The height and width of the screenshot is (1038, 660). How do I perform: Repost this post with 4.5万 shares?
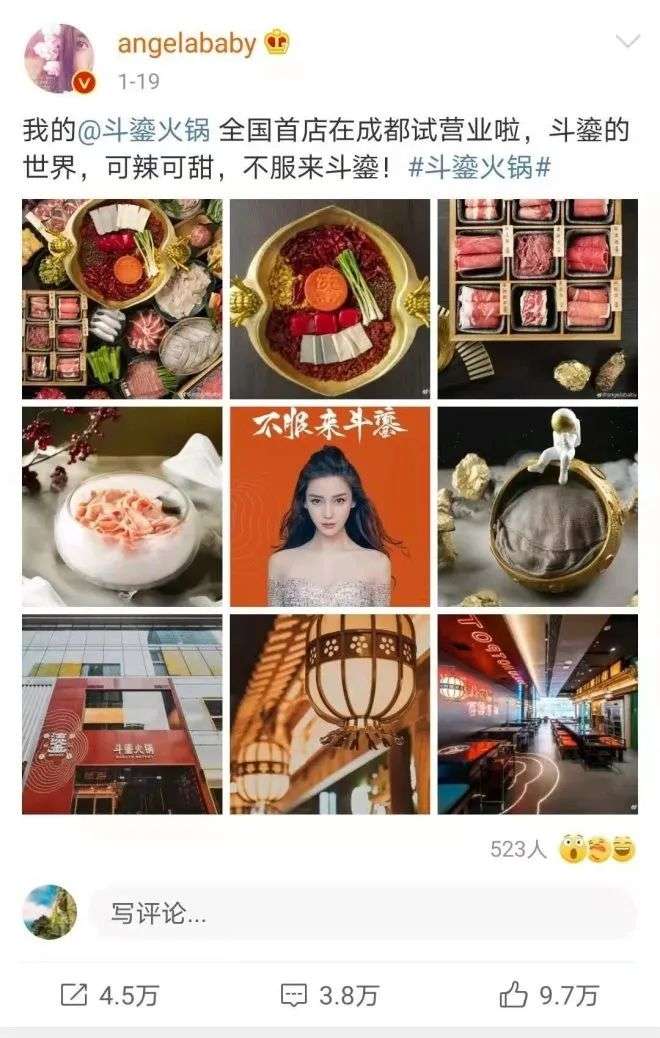[x=109, y=994]
